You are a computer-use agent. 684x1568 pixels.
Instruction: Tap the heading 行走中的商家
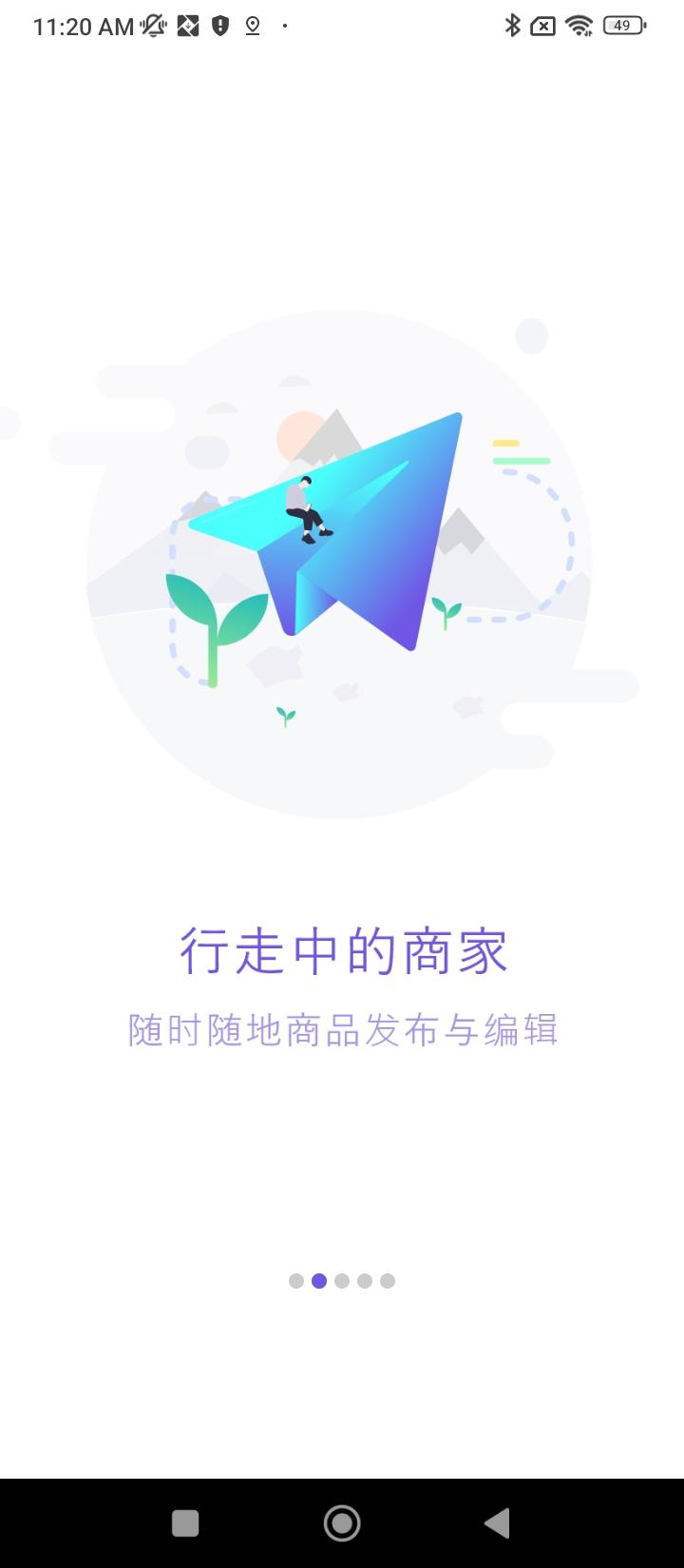(342, 951)
